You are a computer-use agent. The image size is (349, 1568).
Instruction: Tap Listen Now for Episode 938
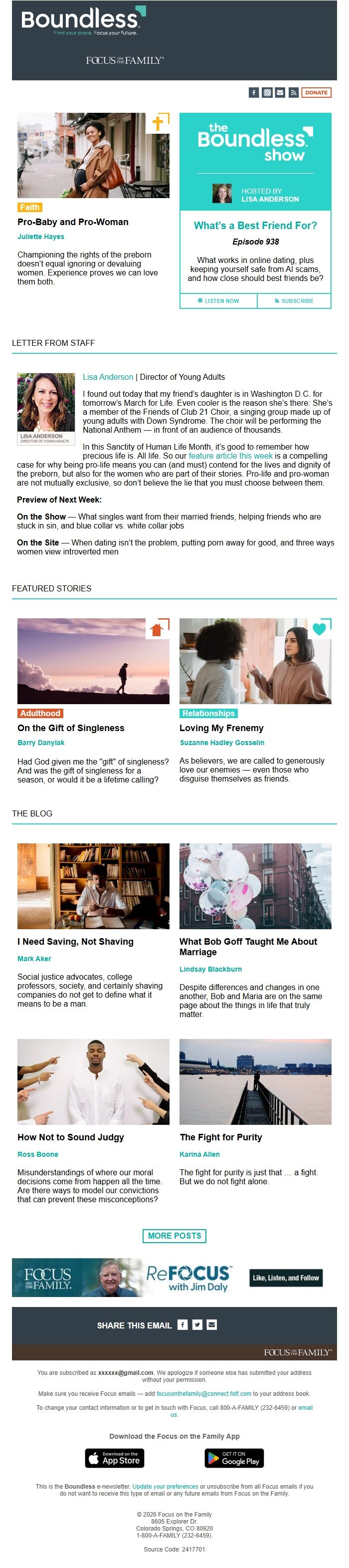[x=218, y=301]
